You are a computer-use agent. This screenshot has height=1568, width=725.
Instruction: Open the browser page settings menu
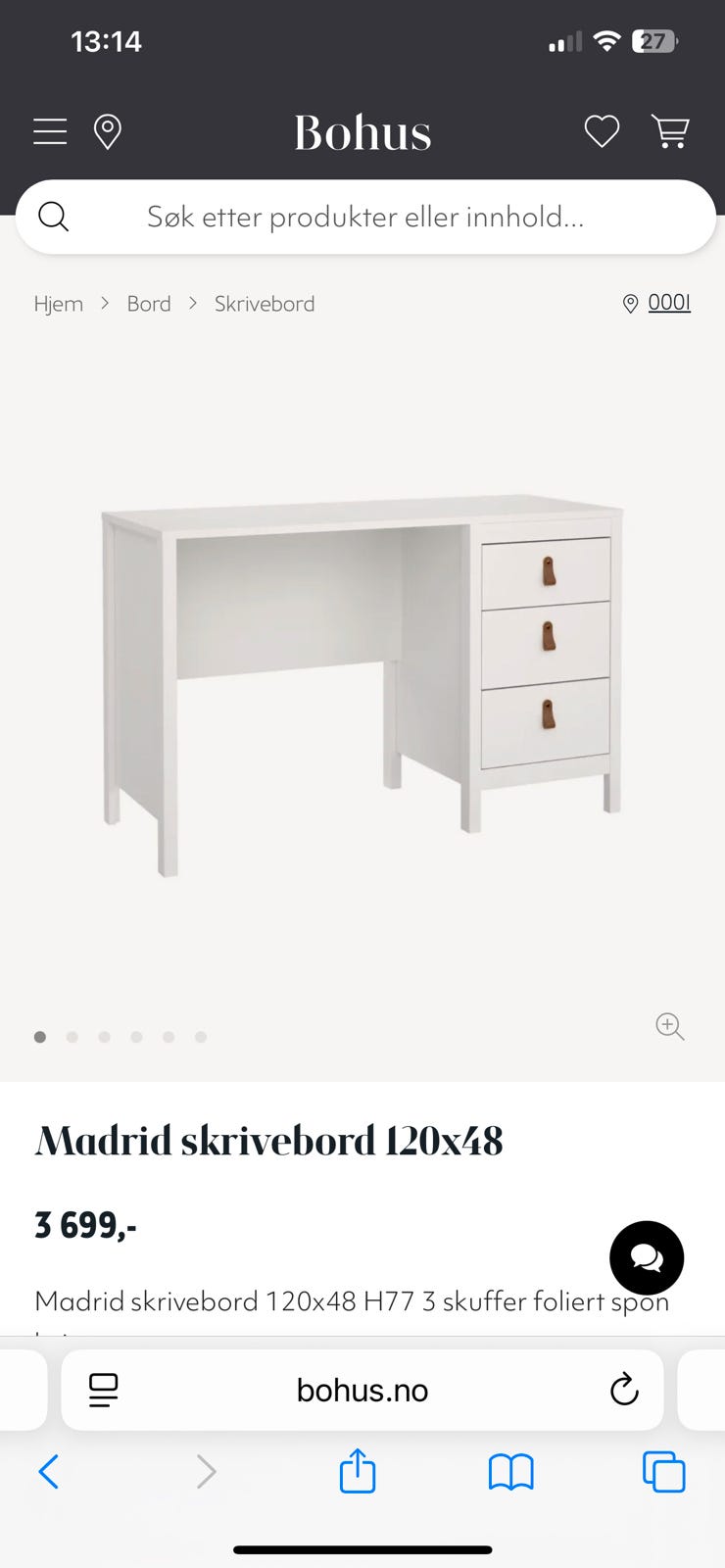click(103, 1390)
